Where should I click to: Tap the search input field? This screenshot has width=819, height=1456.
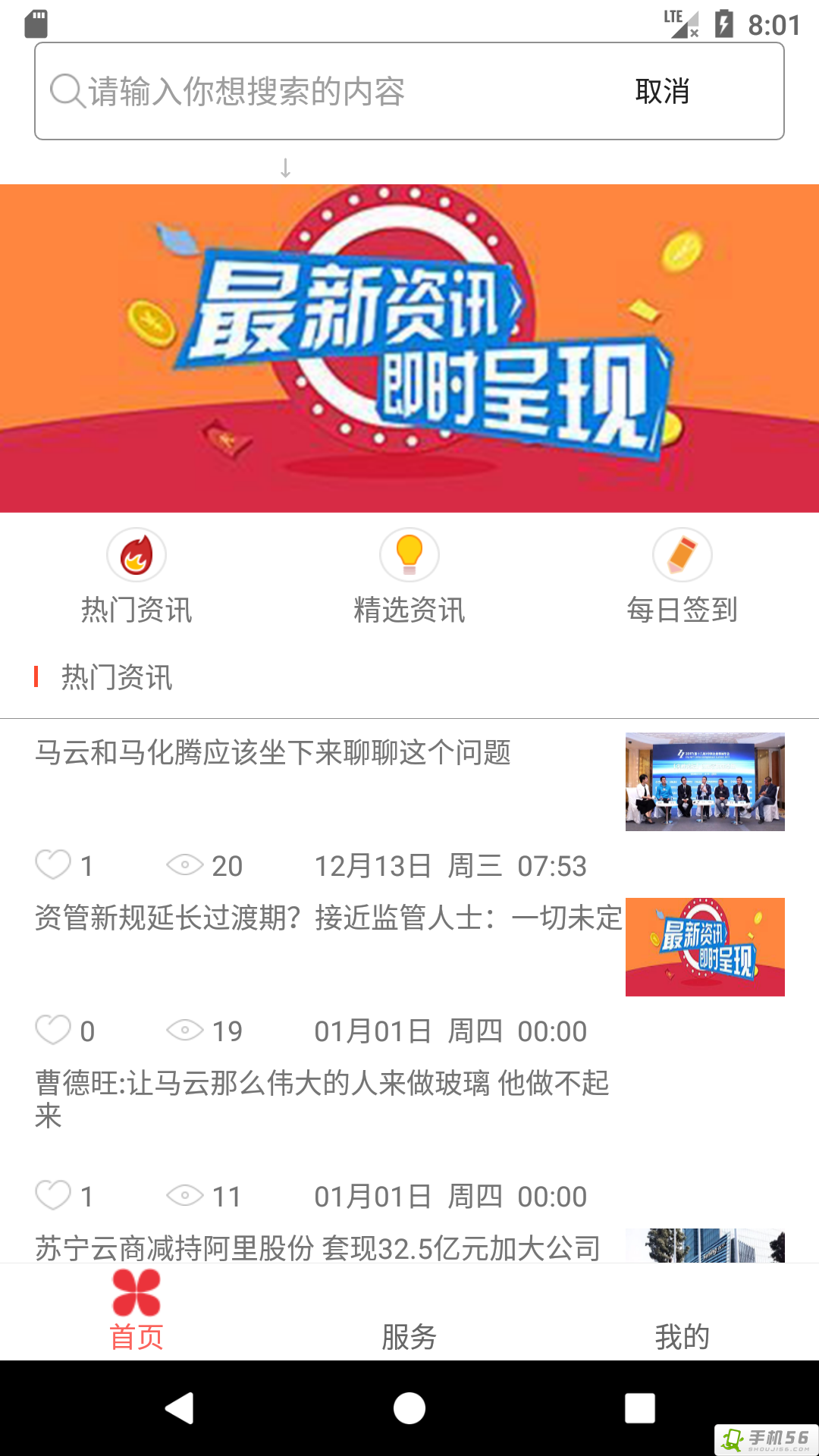coord(318,92)
